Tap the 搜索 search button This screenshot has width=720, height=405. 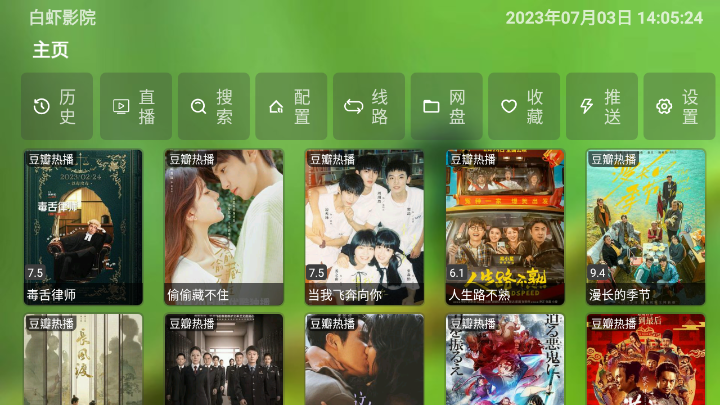pos(213,106)
